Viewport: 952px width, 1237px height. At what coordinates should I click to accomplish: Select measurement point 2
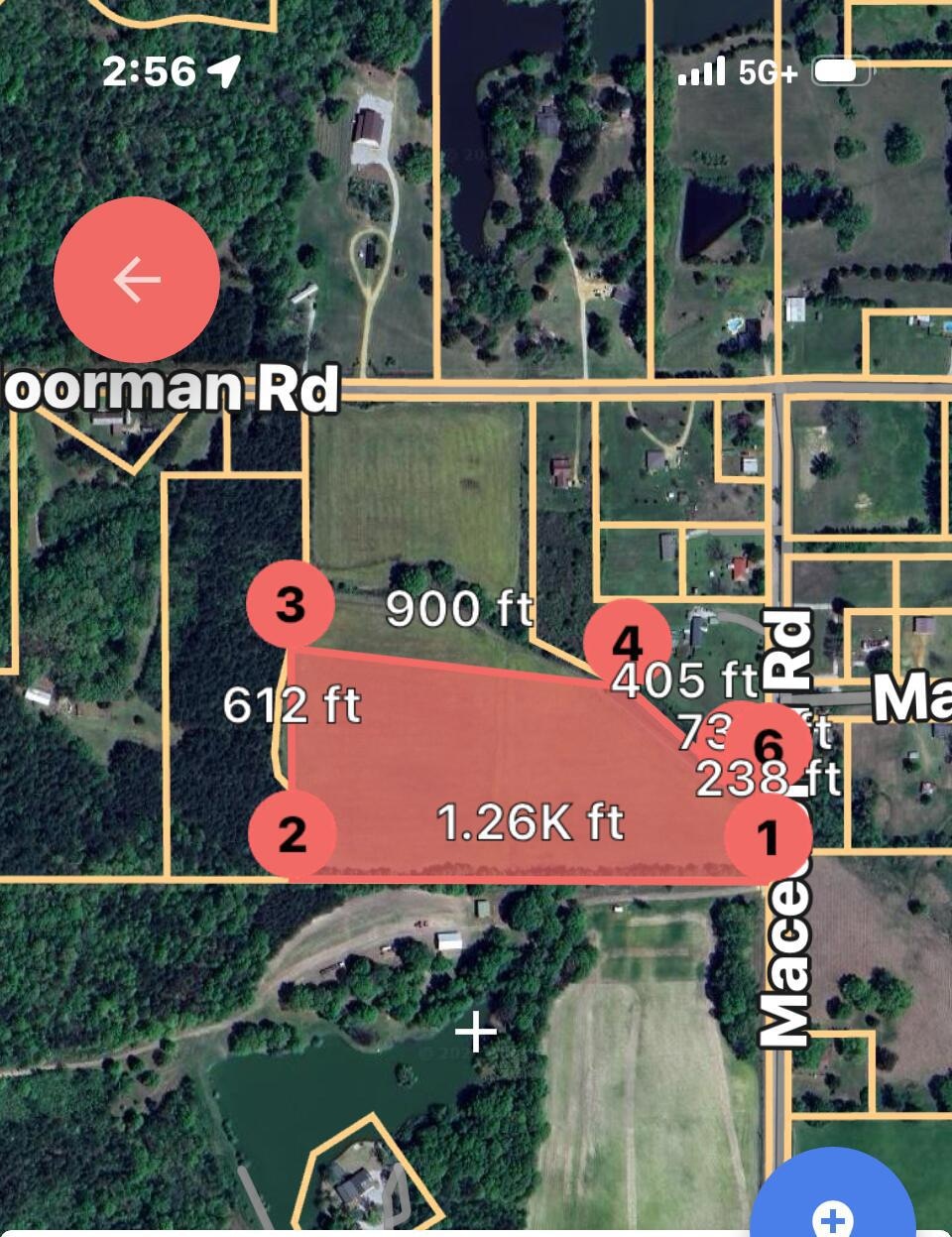coord(292,834)
